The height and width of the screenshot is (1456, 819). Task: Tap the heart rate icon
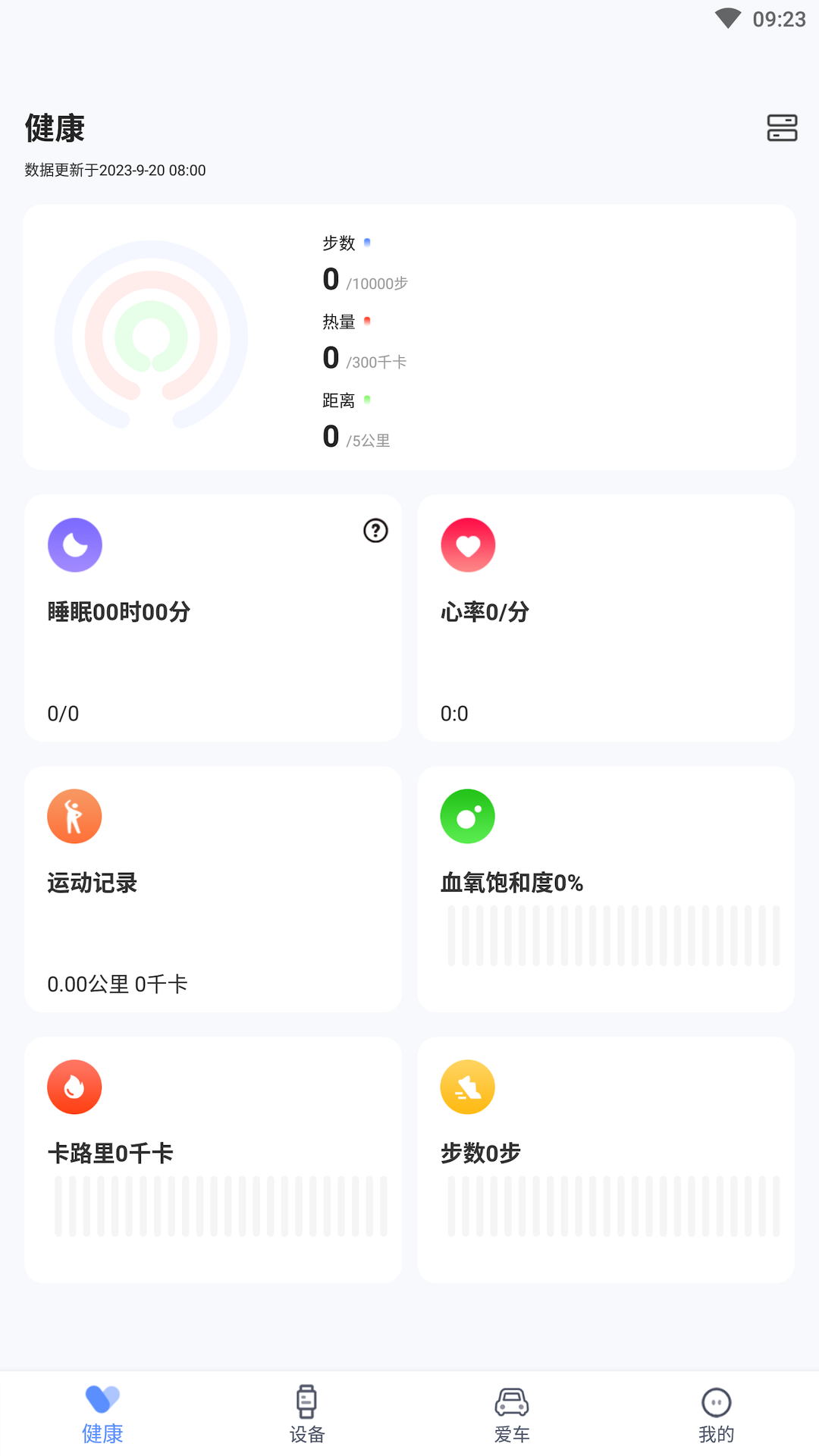click(467, 544)
